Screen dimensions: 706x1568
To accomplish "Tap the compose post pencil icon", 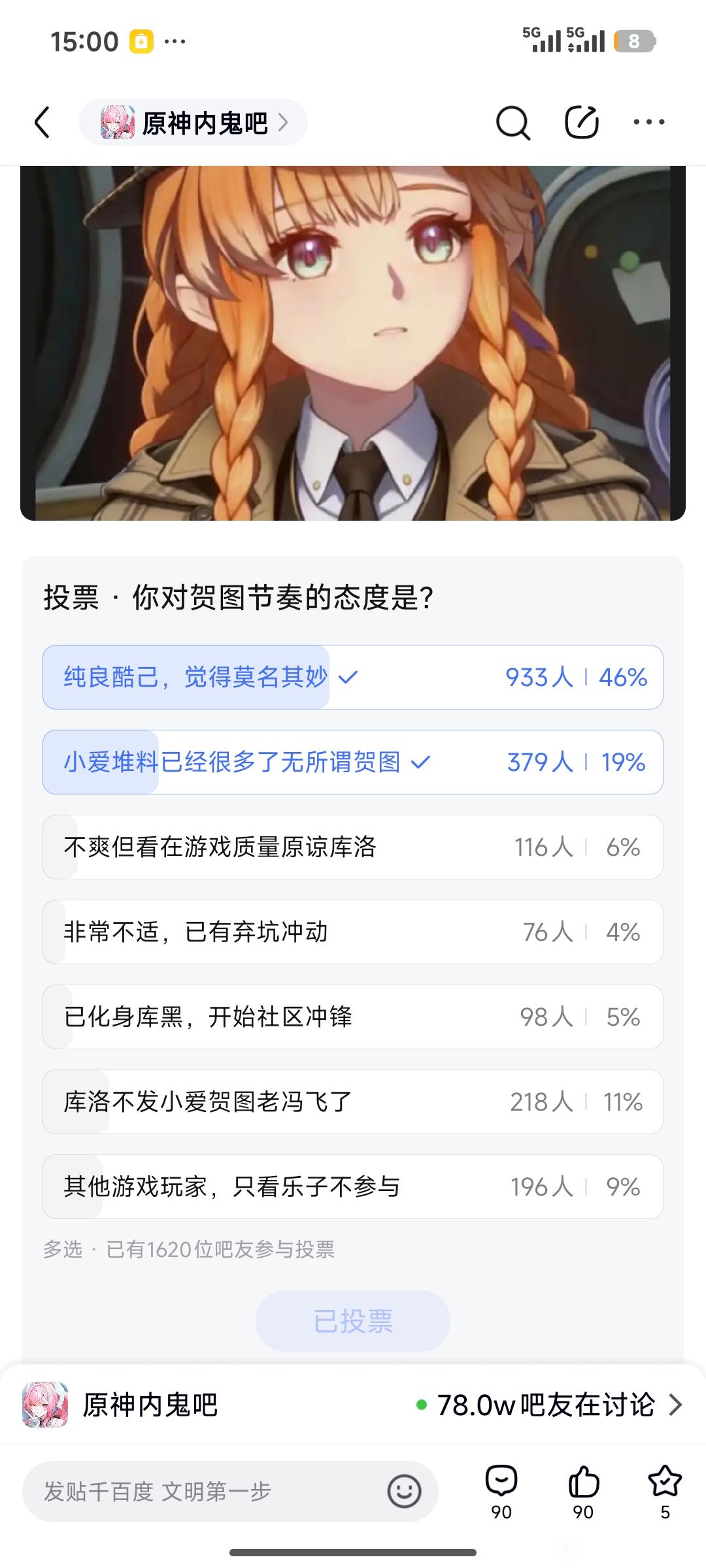I will tap(581, 122).
